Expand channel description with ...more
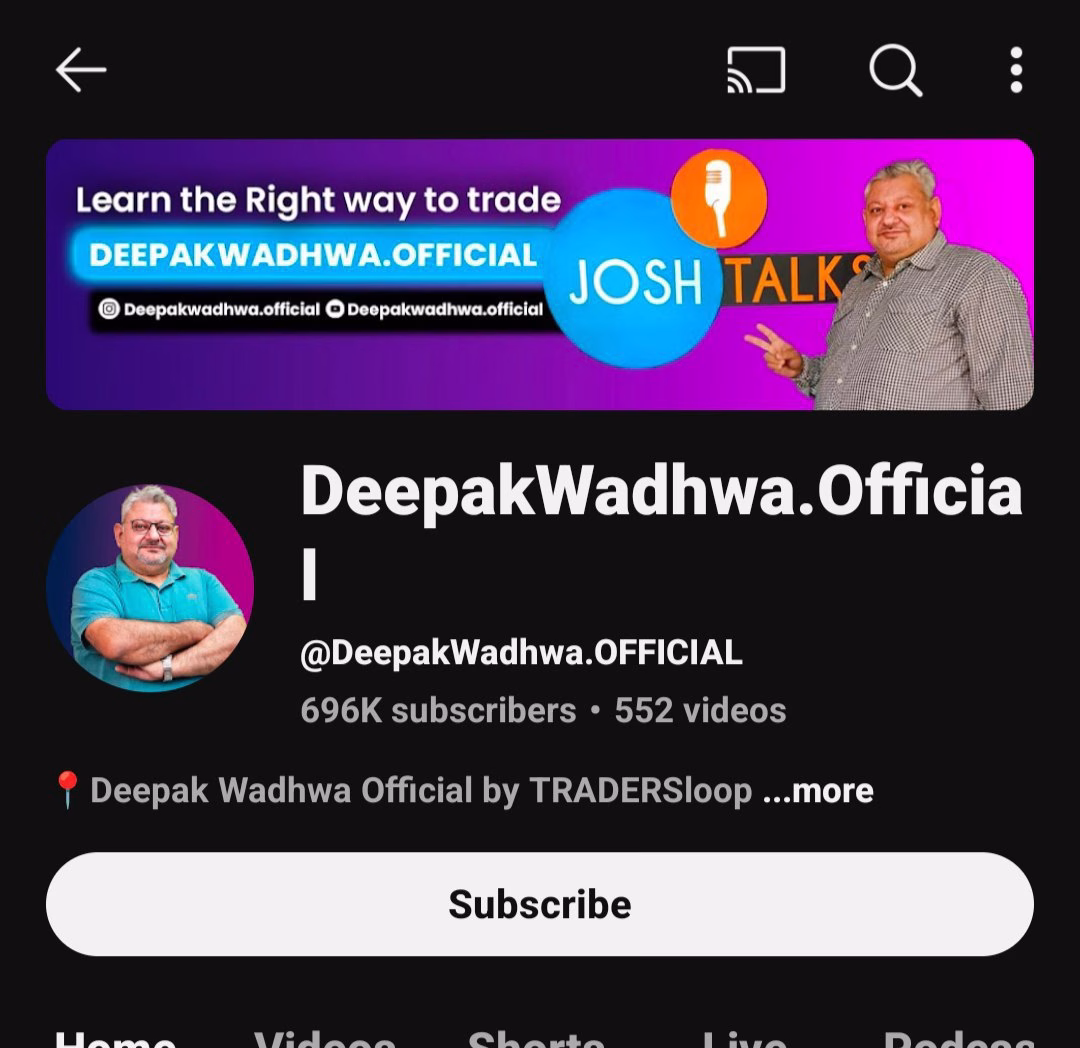 [818, 791]
